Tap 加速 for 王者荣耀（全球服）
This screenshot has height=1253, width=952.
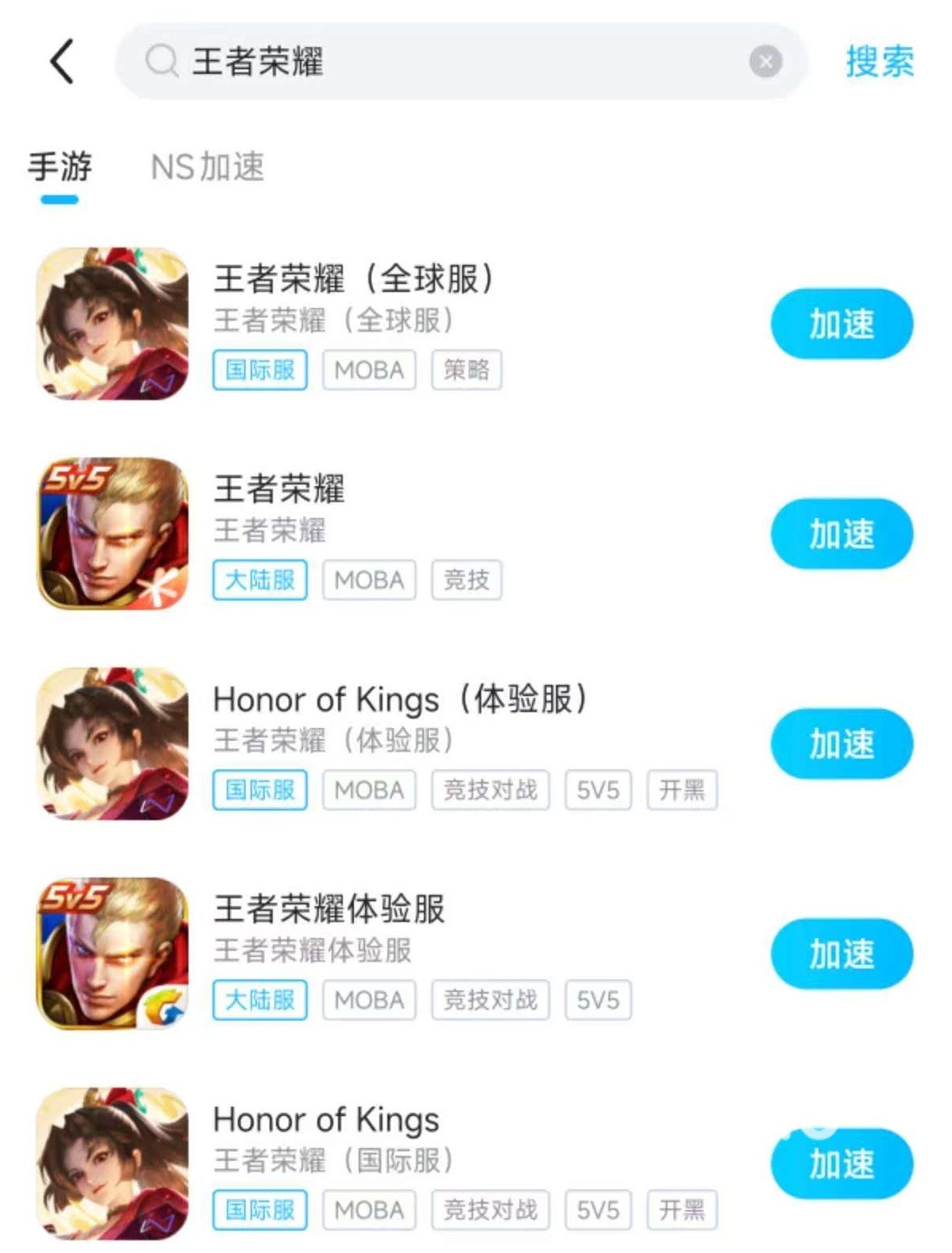click(841, 324)
